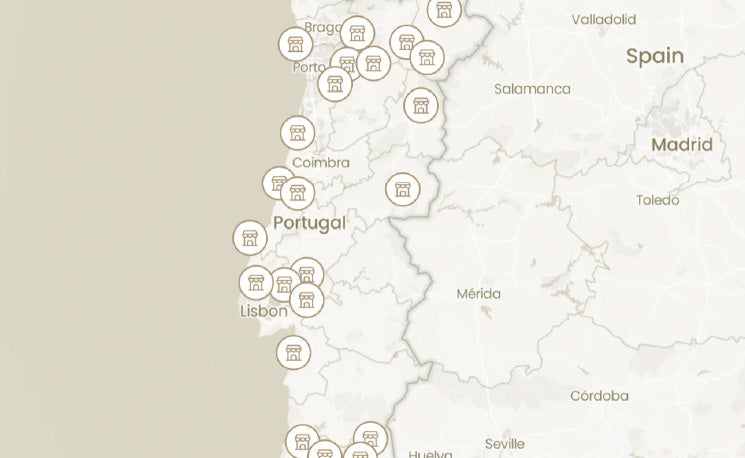
Task: Open store marker directly below Porto label
Action: pyautogui.click(x=335, y=84)
